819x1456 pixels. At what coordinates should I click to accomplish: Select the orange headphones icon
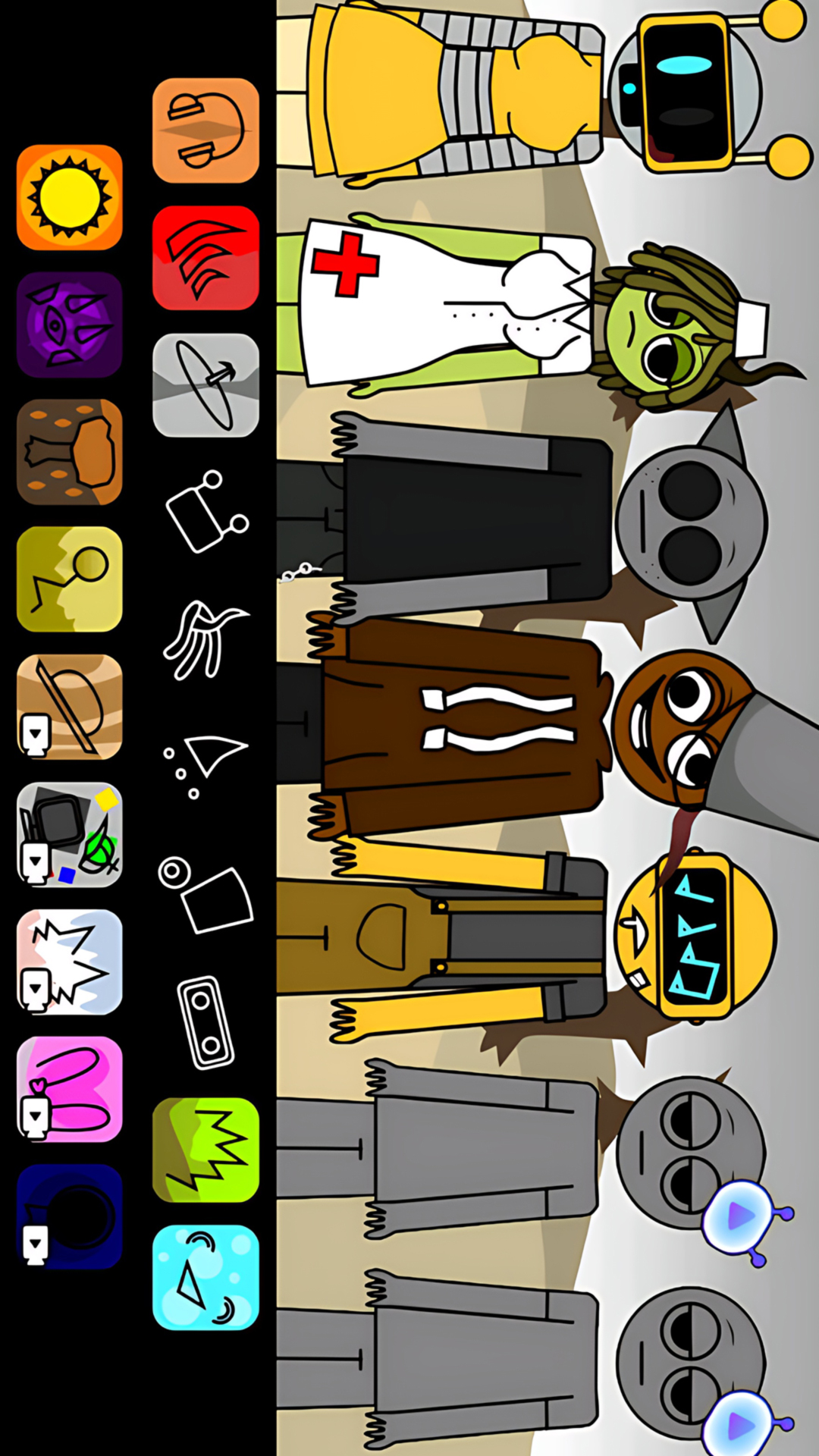click(x=206, y=130)
